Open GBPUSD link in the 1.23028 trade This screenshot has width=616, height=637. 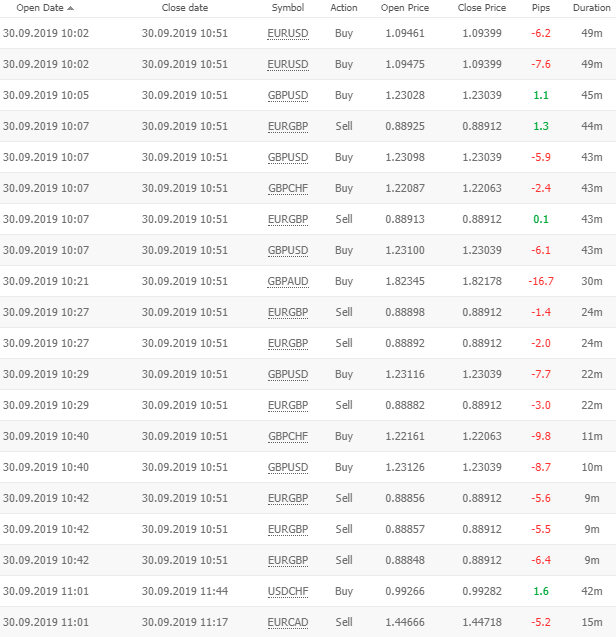[288, 95]
